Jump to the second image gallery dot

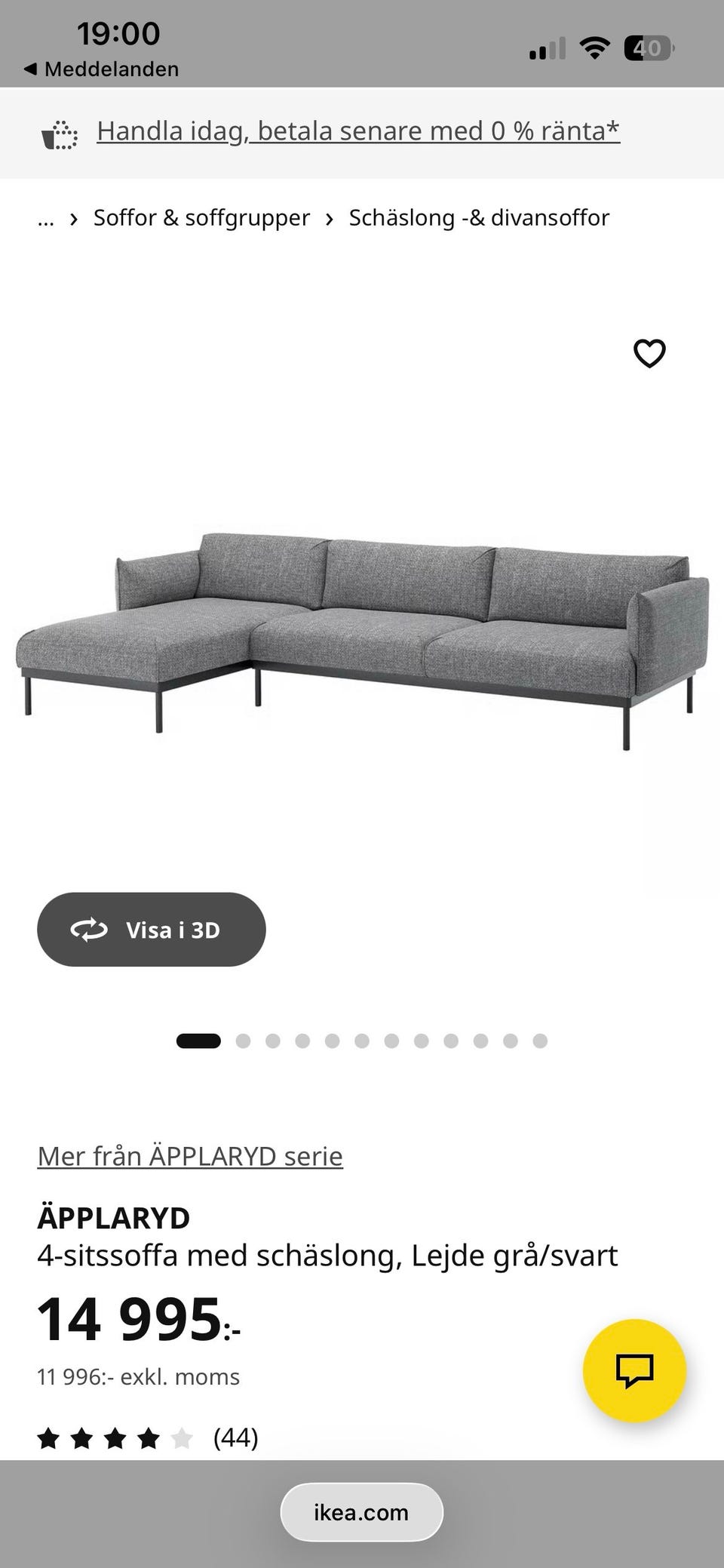(x=243, y=1041)
